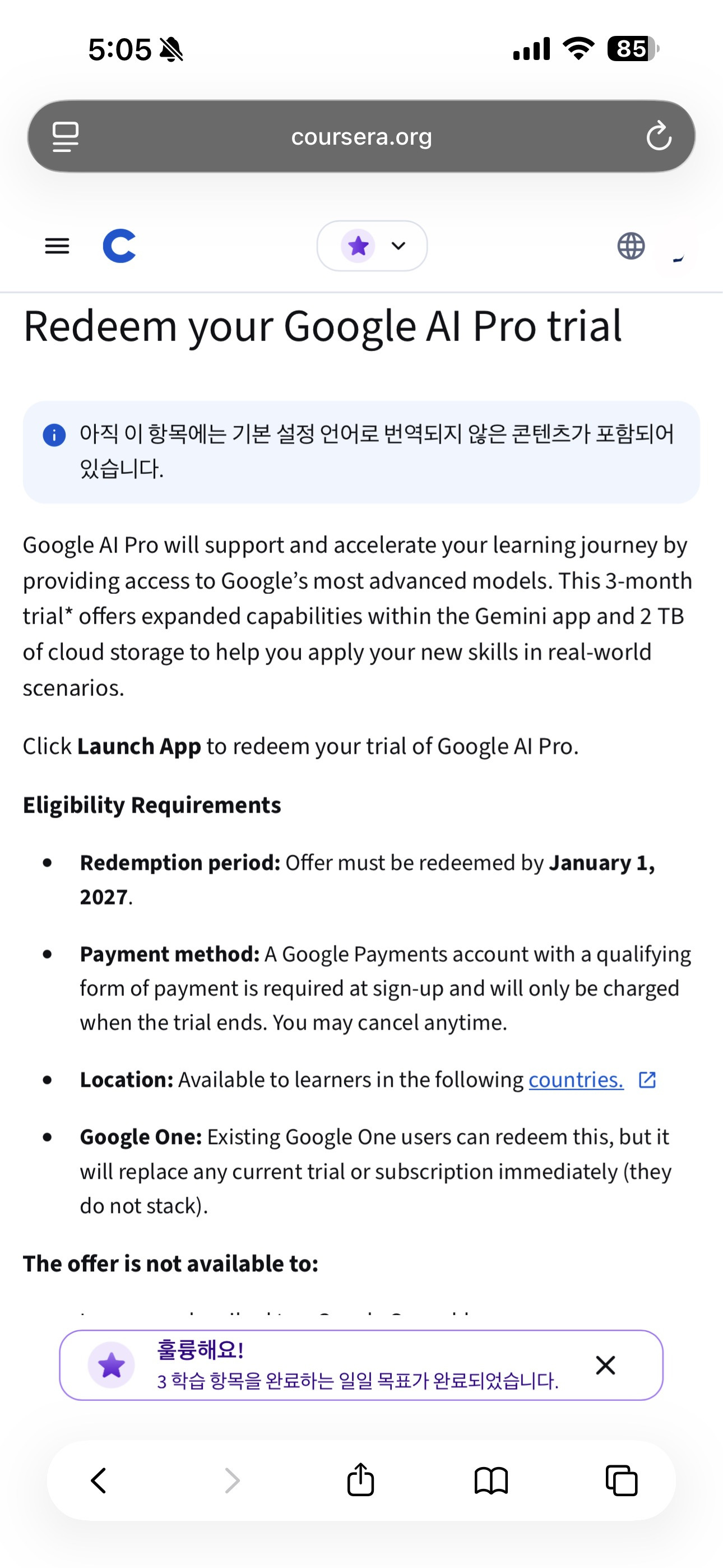This screenshot has height=1568, width=723.
Task: Open the globe language selector
Action: 631,246
